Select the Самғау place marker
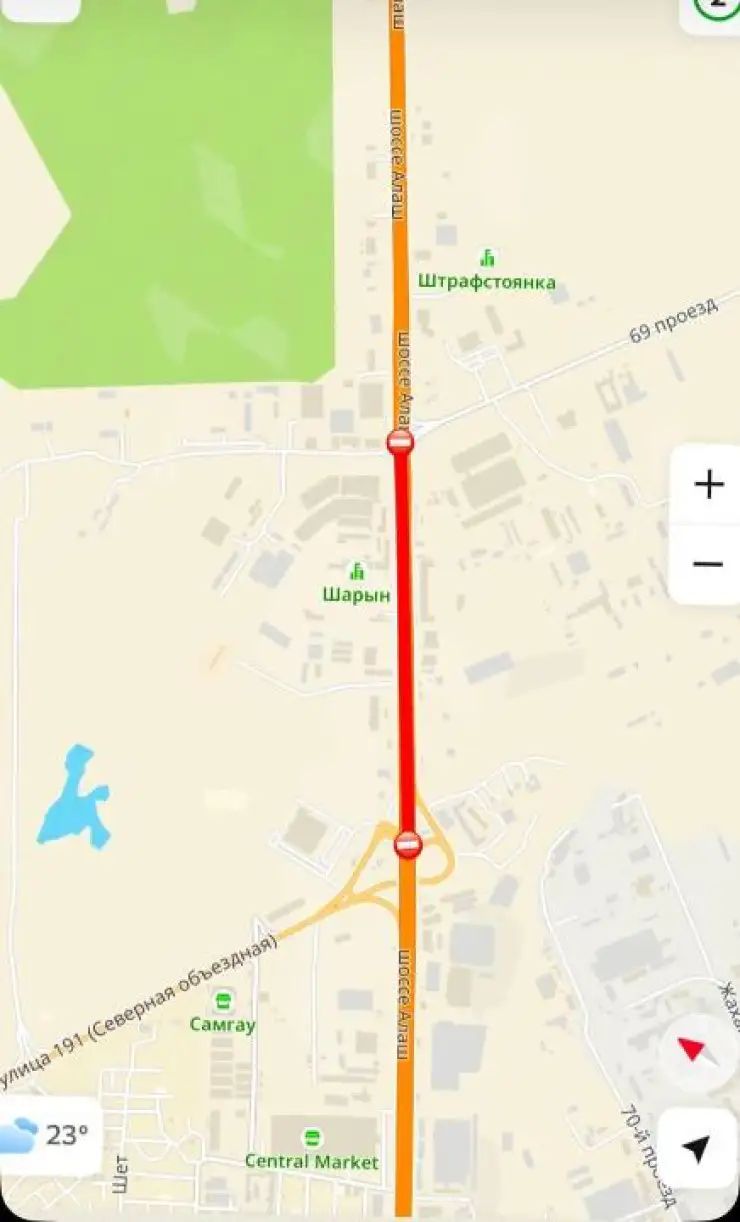The image size is (740, 1222). pos(223,1000)
